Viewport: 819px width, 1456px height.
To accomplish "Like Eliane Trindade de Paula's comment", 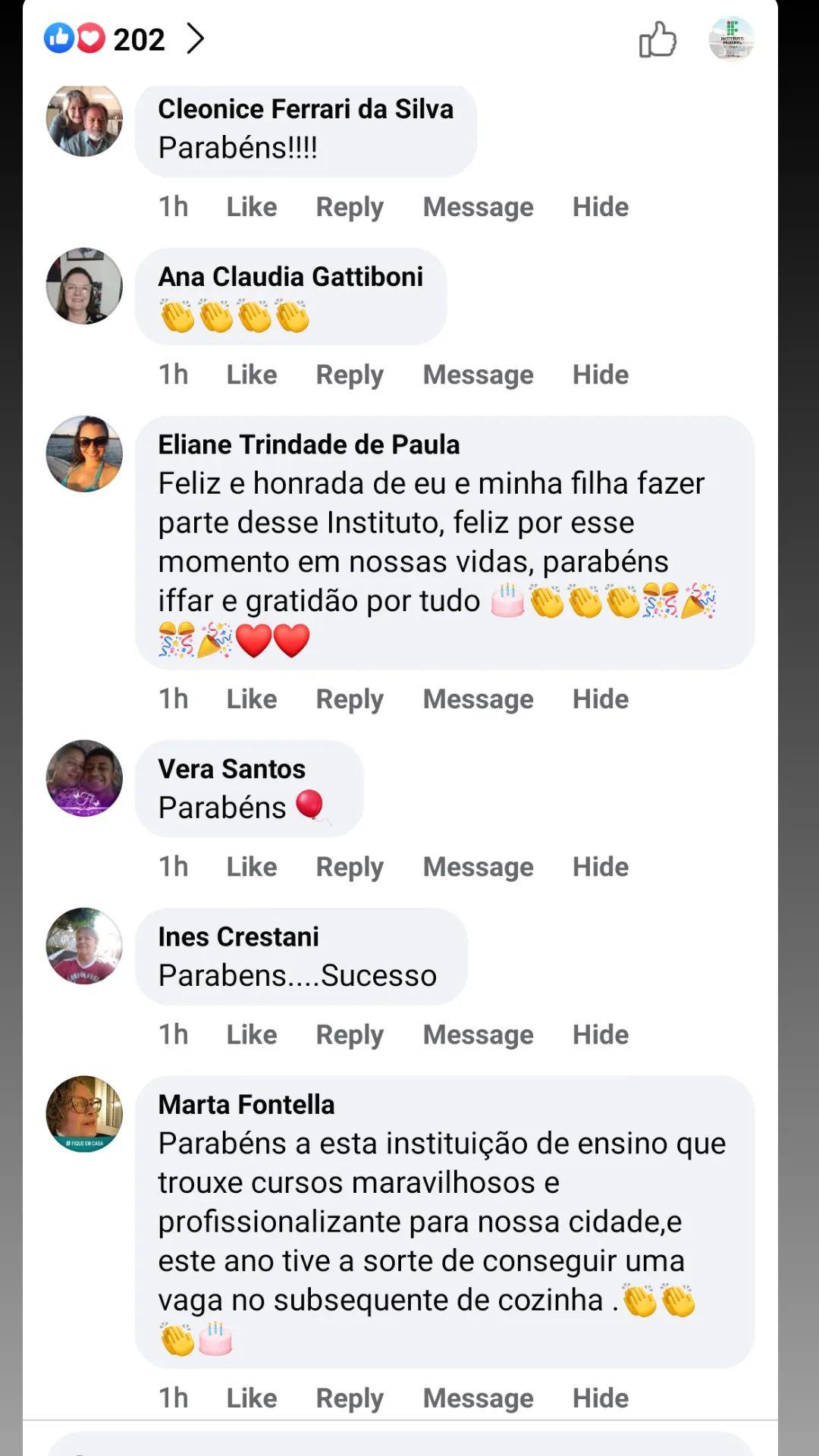I will [252, 699].
